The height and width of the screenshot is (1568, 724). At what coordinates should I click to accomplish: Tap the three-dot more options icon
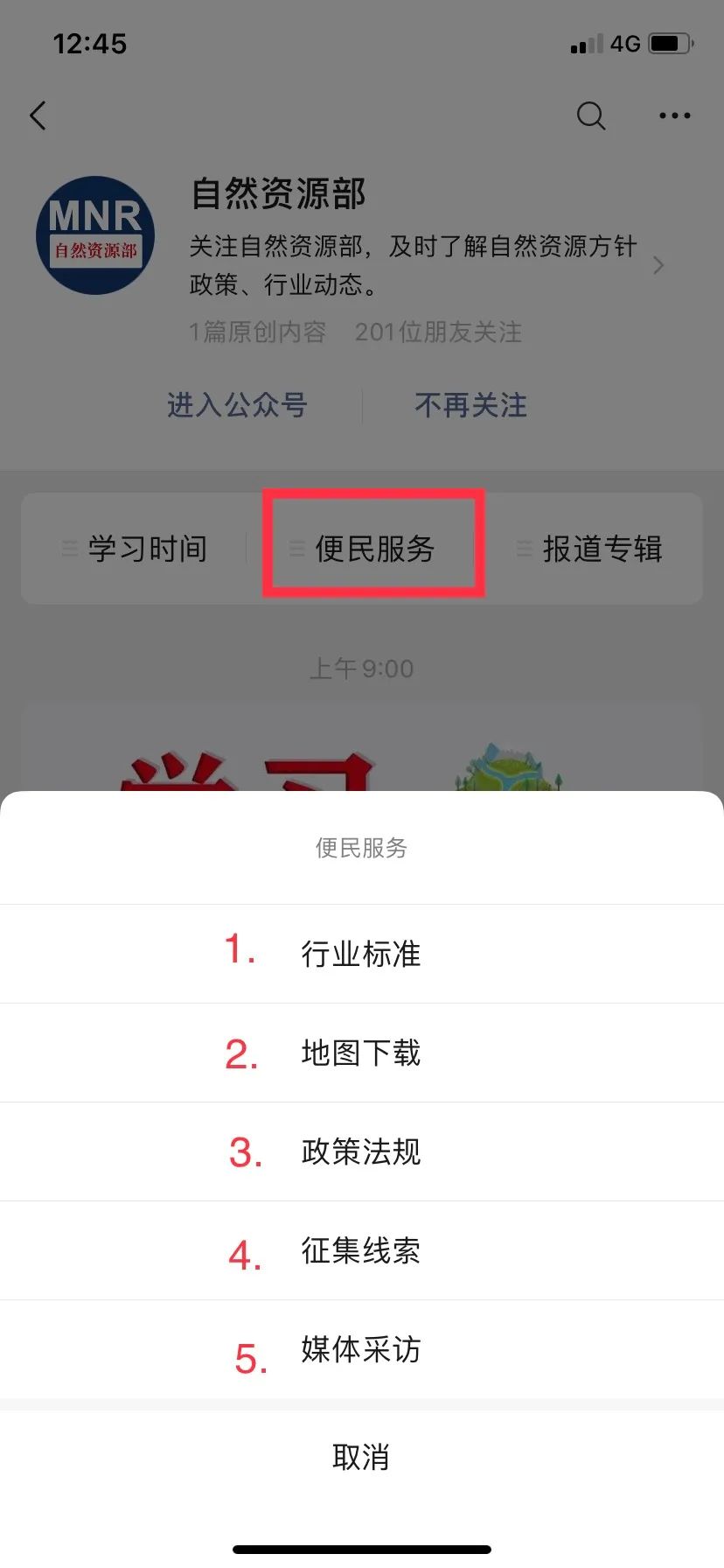point(673,115)
